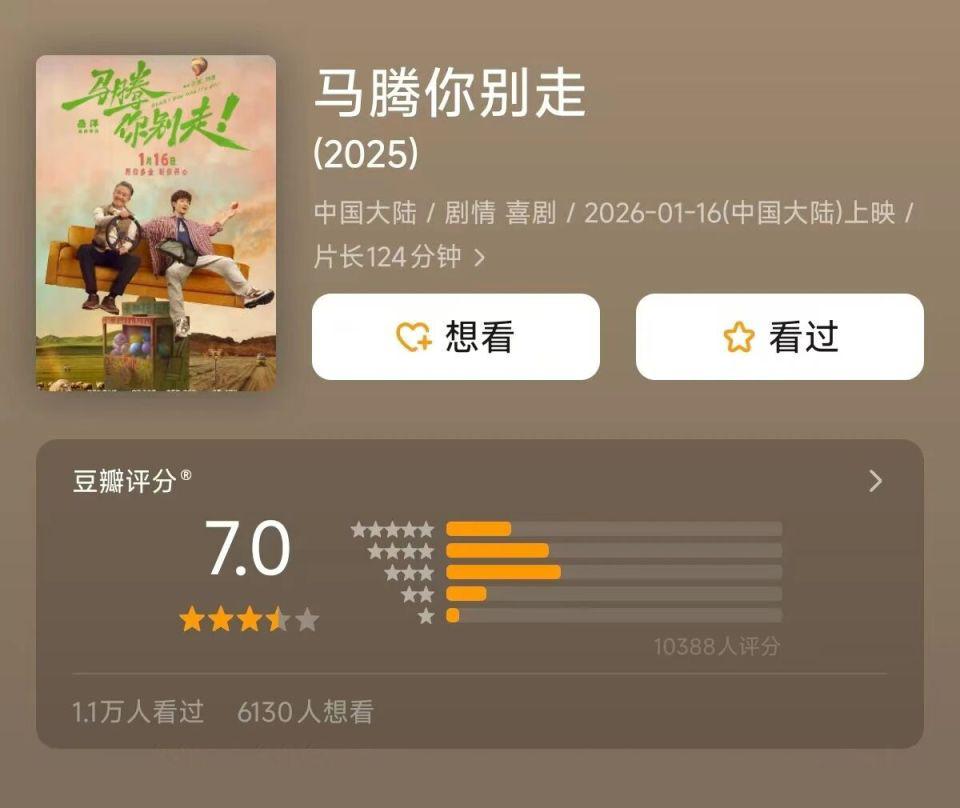The image size is (960, 808).
Task: Mark the movie as 想看
Action: pyautogui.click(x=456, y=337)
